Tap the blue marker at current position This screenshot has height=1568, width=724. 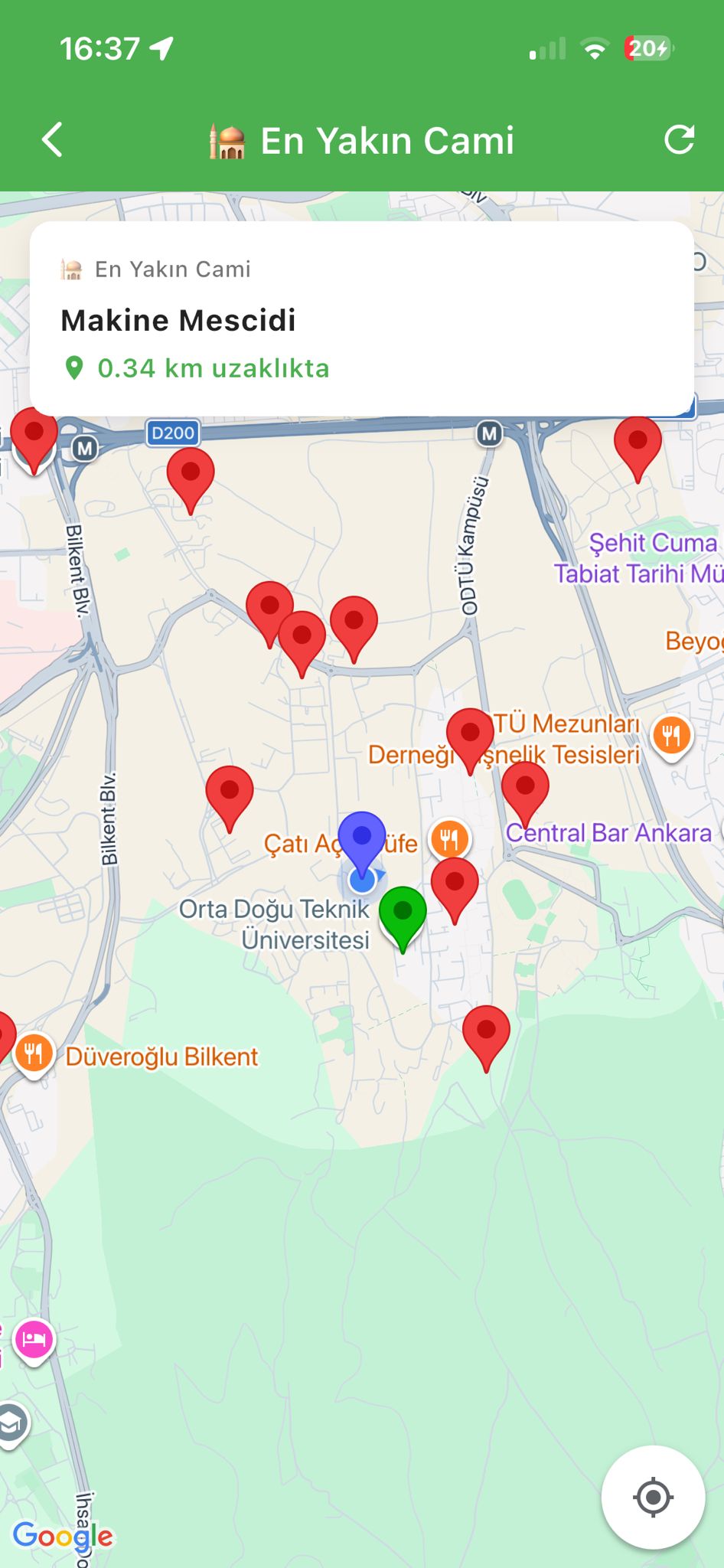(361, 839)
